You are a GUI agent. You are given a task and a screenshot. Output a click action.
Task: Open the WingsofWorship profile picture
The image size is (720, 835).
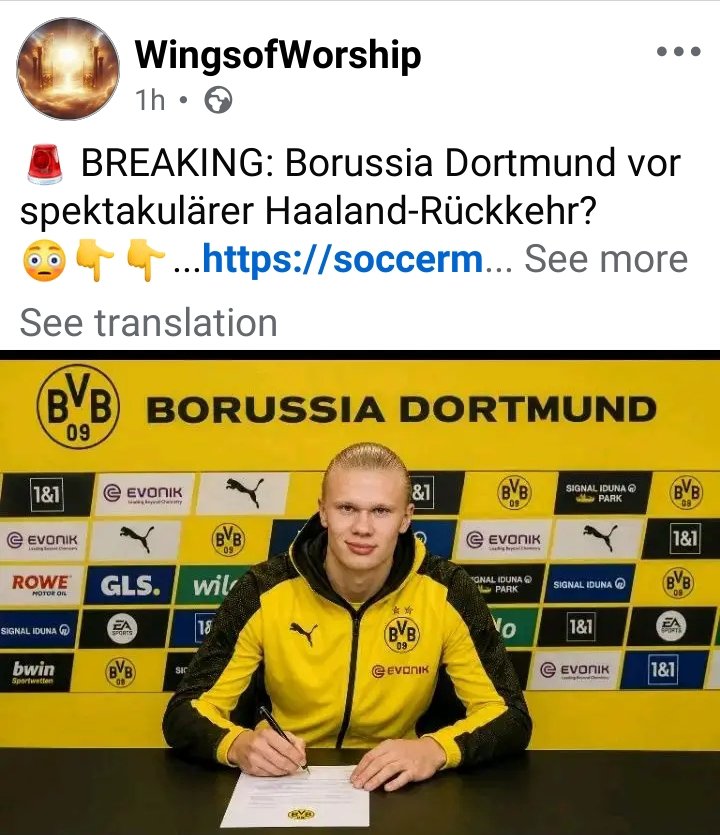pos(68,69)
